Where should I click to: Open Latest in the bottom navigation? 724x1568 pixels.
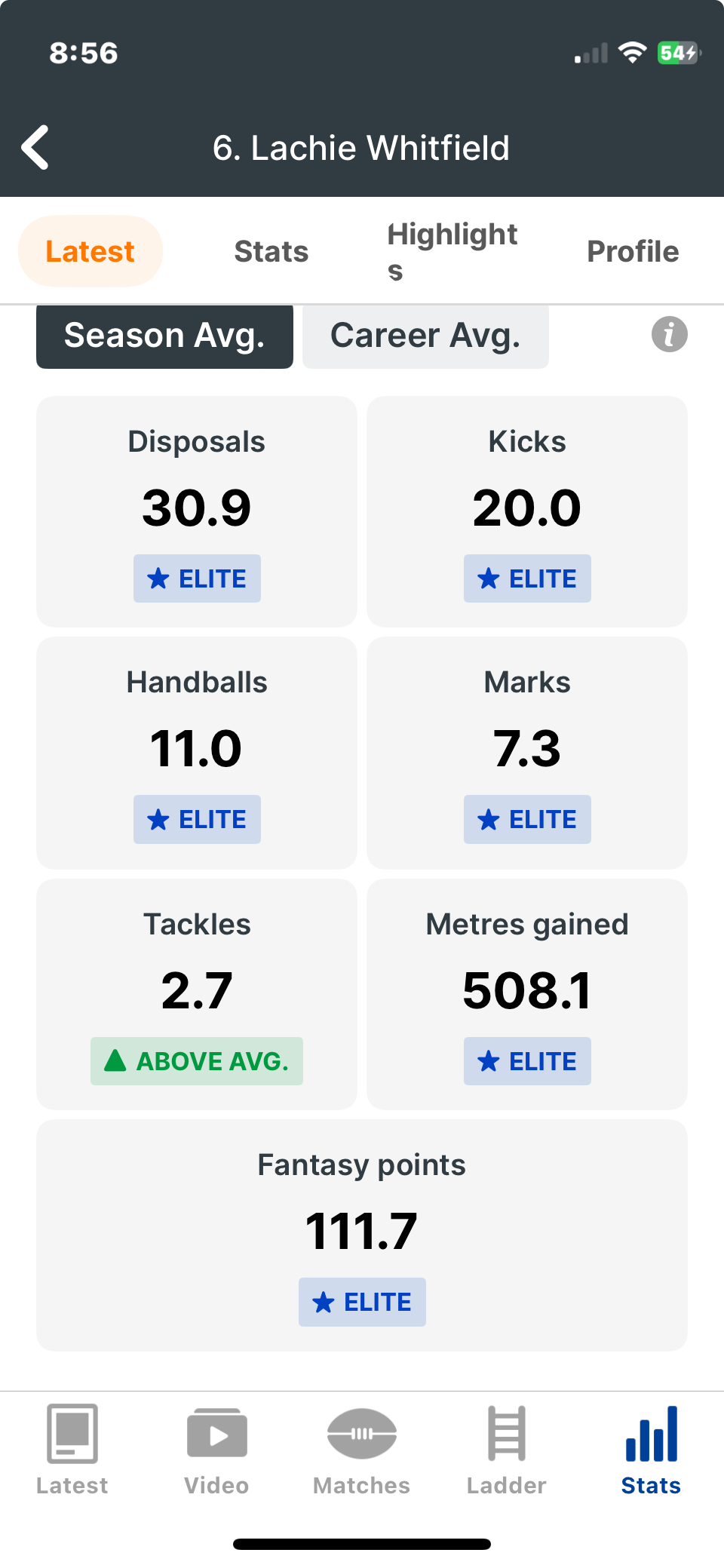point(72,1450)
